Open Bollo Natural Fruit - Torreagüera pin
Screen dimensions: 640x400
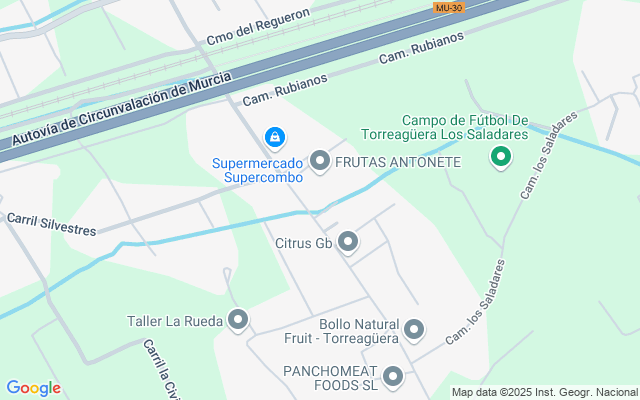(414, 329)
